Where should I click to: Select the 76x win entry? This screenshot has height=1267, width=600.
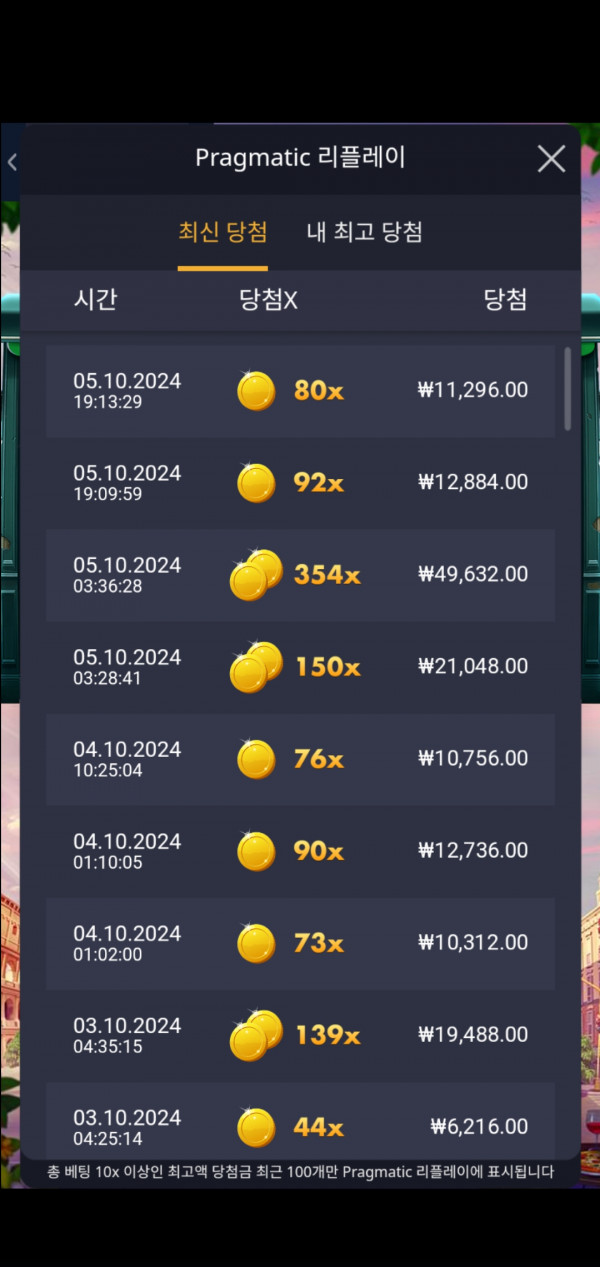pos(300,758)
